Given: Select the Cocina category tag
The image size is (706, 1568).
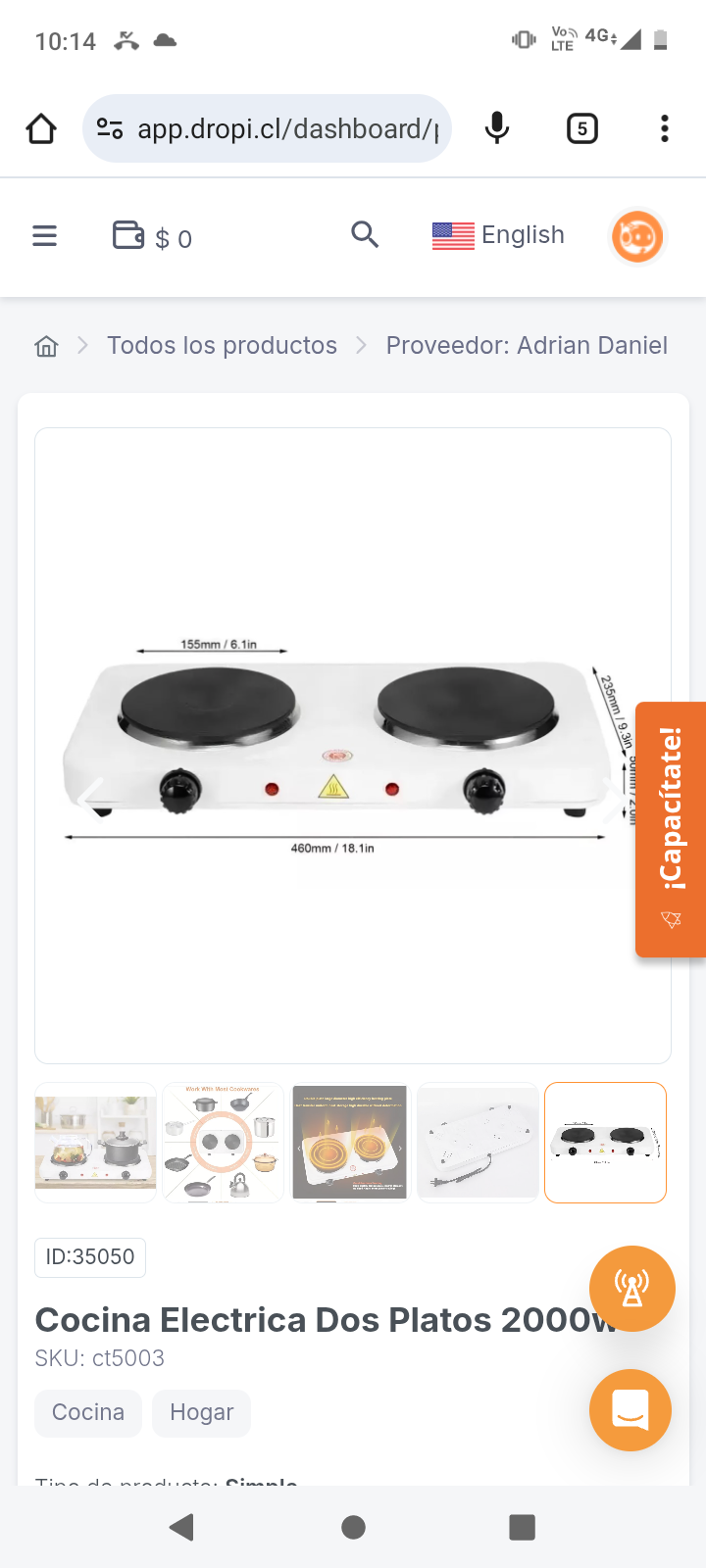Looking at the screenshot, I should 87,1412.
